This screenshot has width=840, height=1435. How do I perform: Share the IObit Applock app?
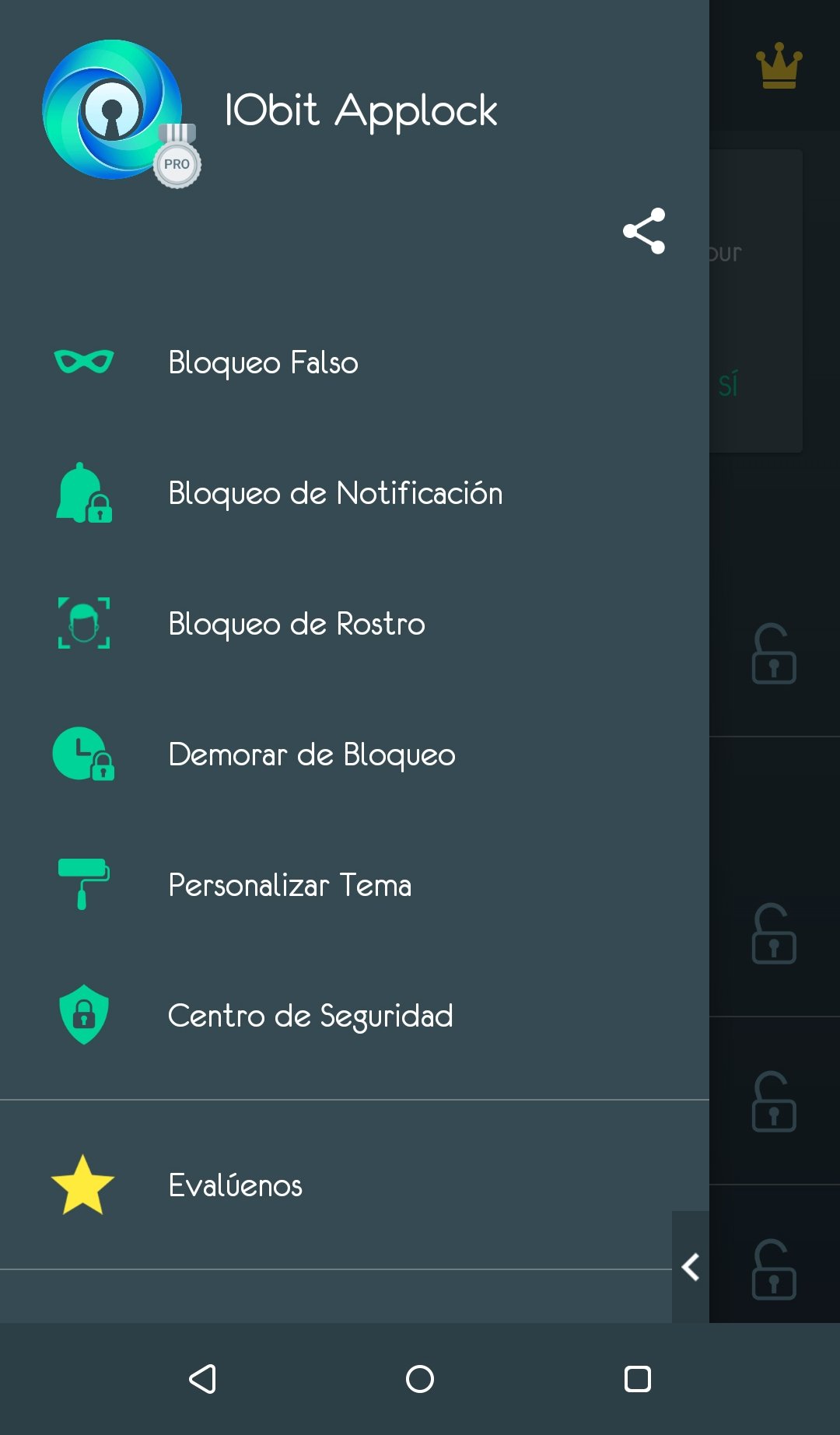tap(644, 231)
